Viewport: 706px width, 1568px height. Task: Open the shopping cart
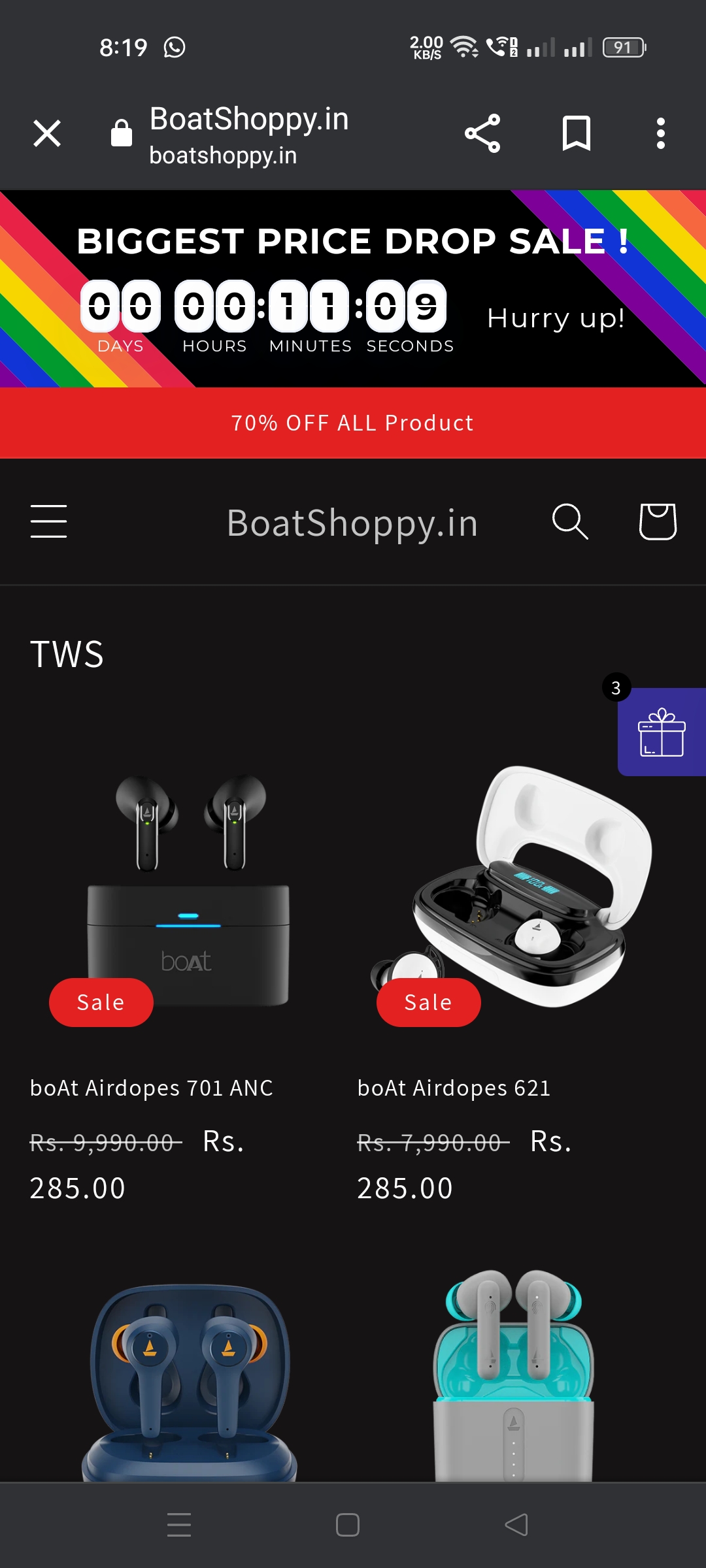click(x=657, y=521)
